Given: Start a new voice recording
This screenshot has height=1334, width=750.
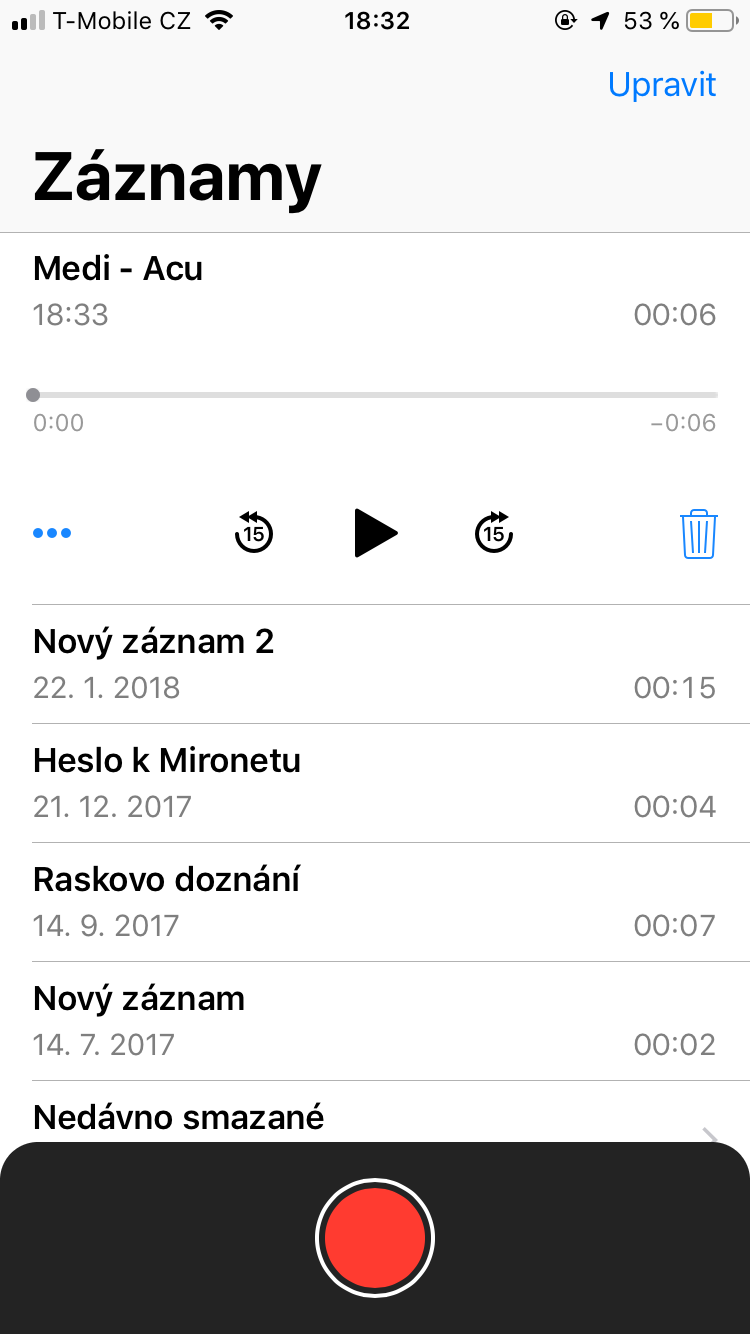Looking at the screenshot, I should [x=375, y=1237].
